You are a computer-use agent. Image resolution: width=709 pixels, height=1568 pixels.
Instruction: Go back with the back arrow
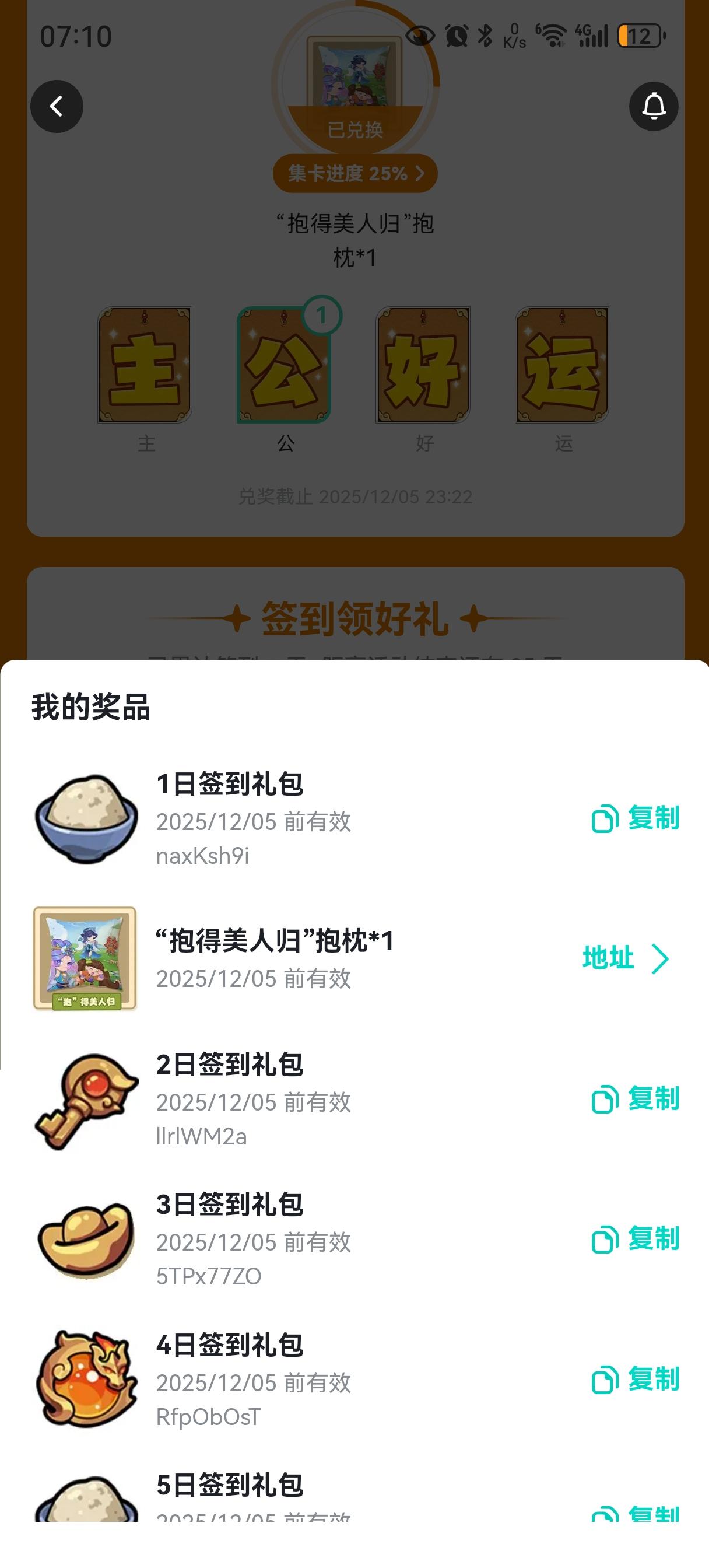pyautogui.click(x=57, y=107)
